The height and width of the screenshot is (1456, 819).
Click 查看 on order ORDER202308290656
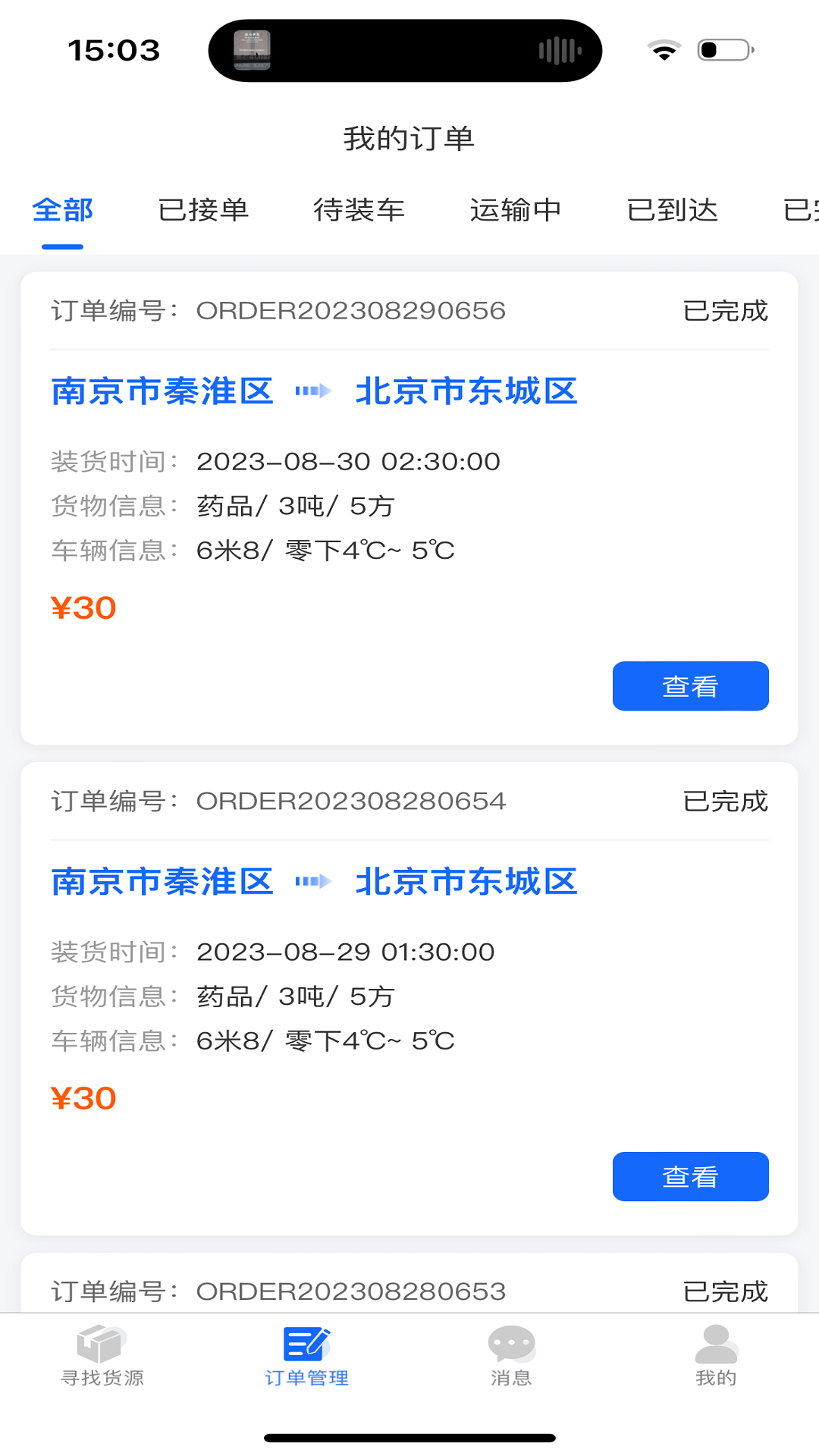tap(690, 686)
